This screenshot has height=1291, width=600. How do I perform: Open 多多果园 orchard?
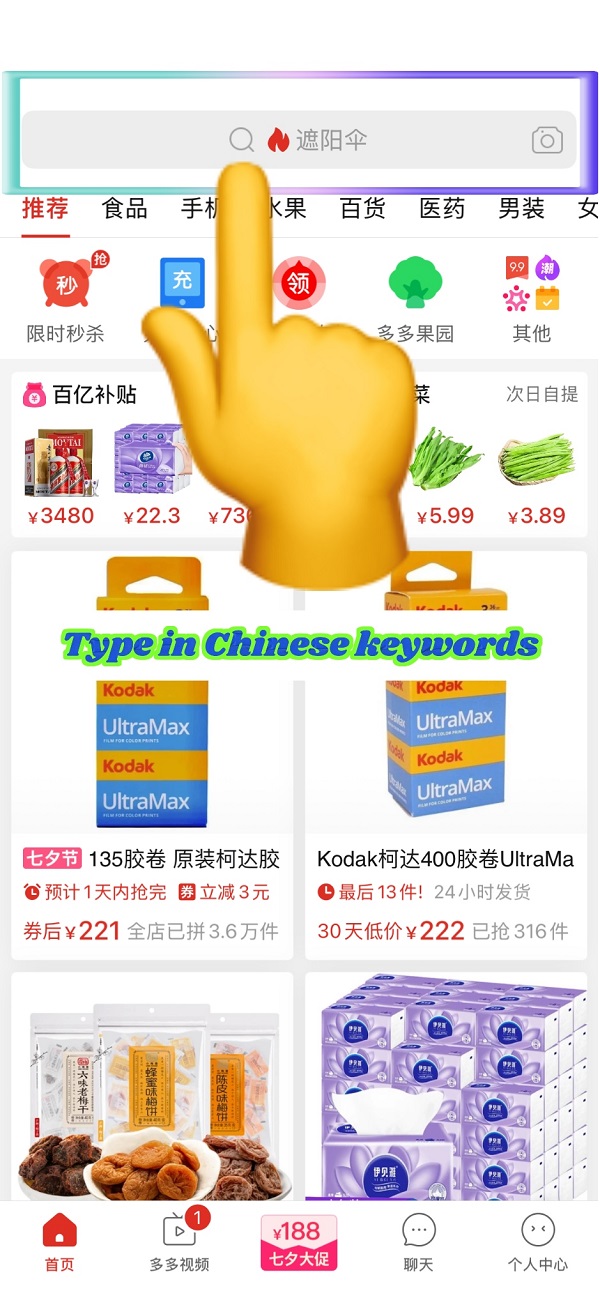(415, 298)
